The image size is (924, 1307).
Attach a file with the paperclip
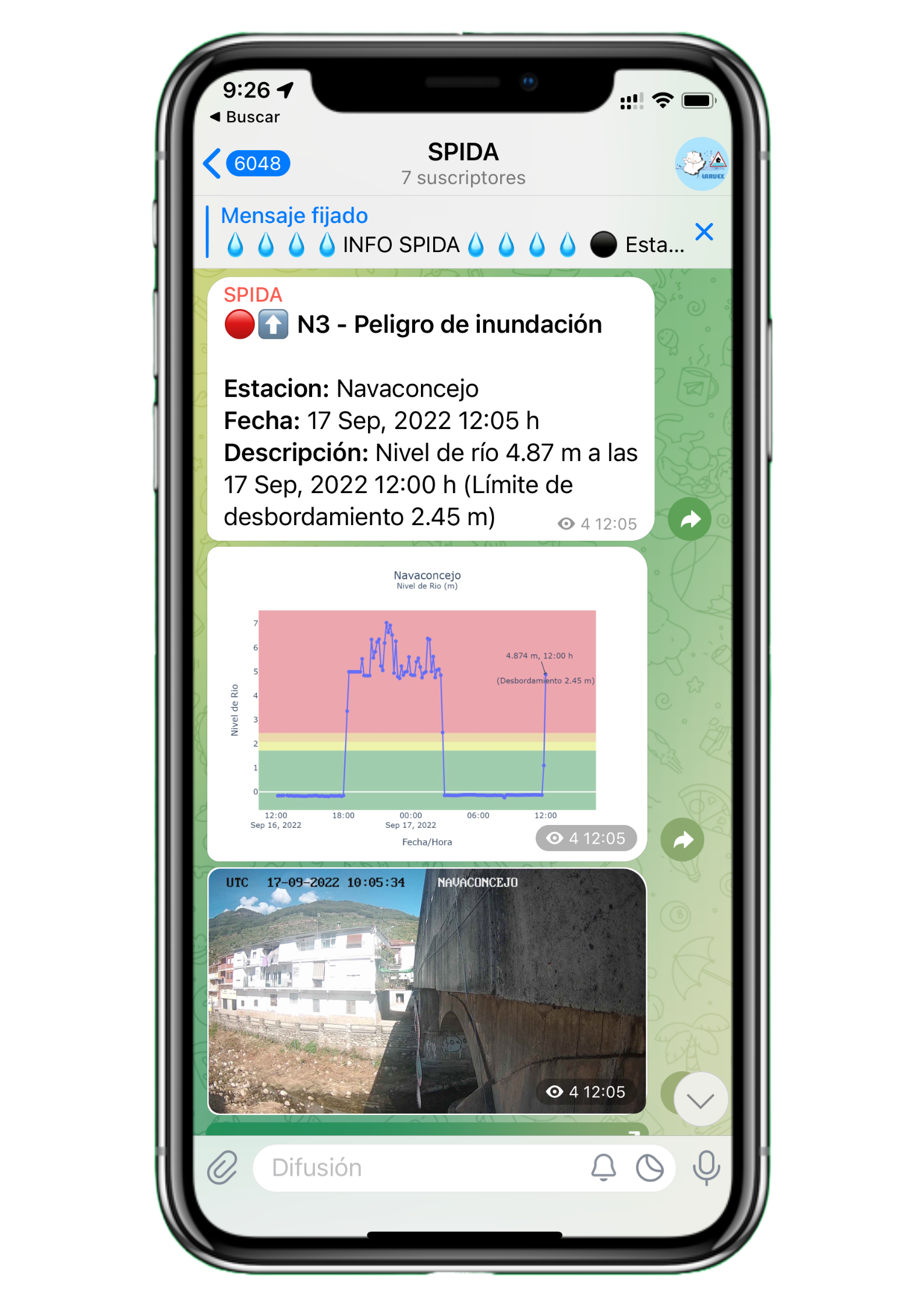222,1167
